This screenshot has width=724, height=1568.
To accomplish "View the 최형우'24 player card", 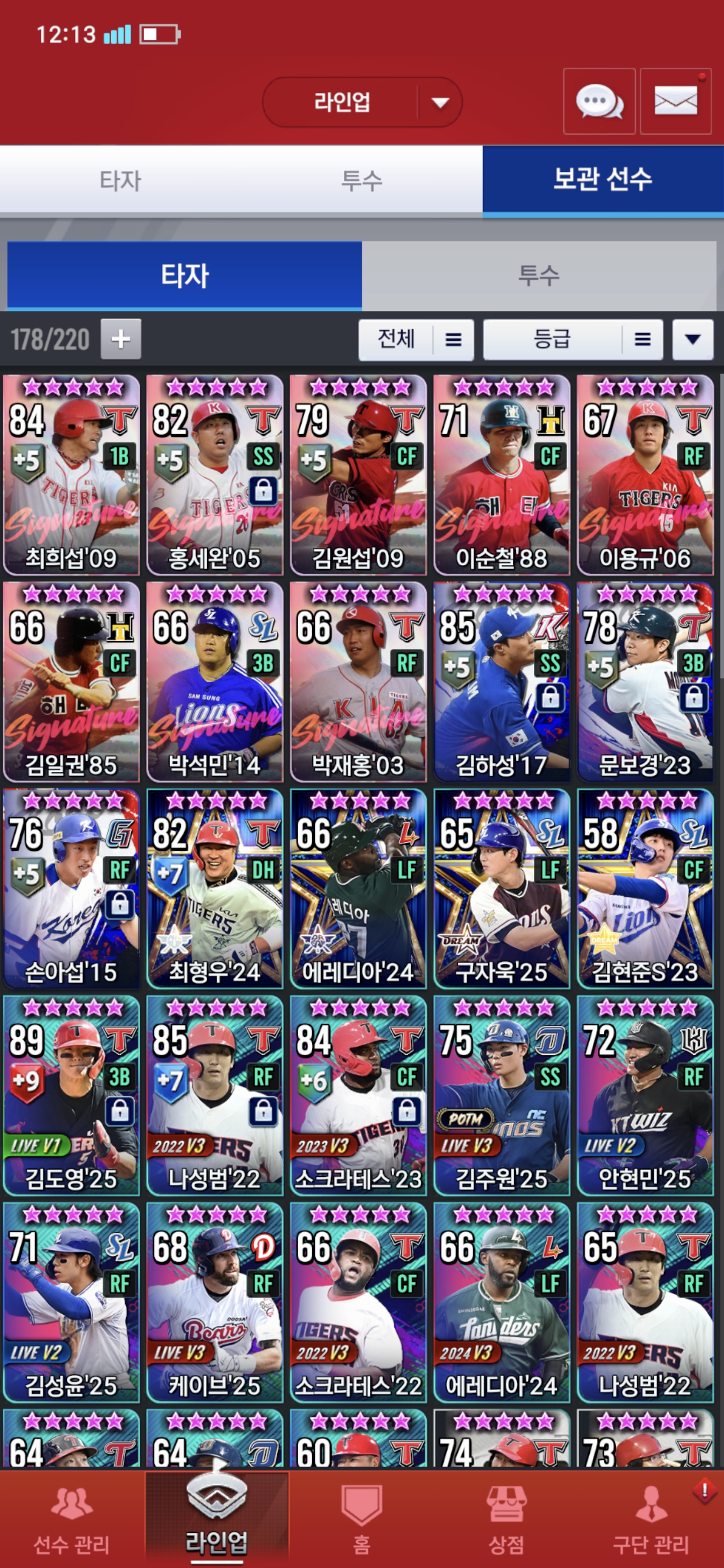I will tap(214, 889).
